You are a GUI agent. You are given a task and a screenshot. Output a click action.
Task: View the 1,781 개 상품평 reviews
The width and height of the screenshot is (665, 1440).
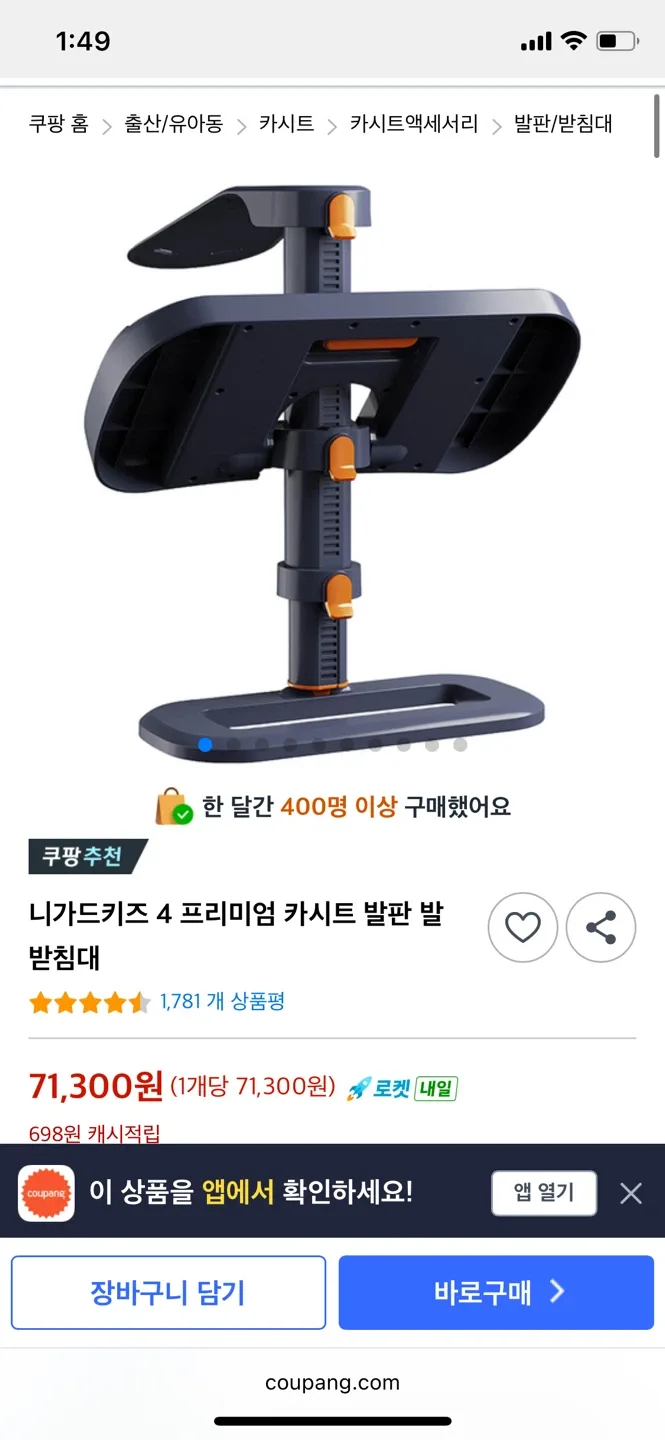click(x=222, y=1001)
